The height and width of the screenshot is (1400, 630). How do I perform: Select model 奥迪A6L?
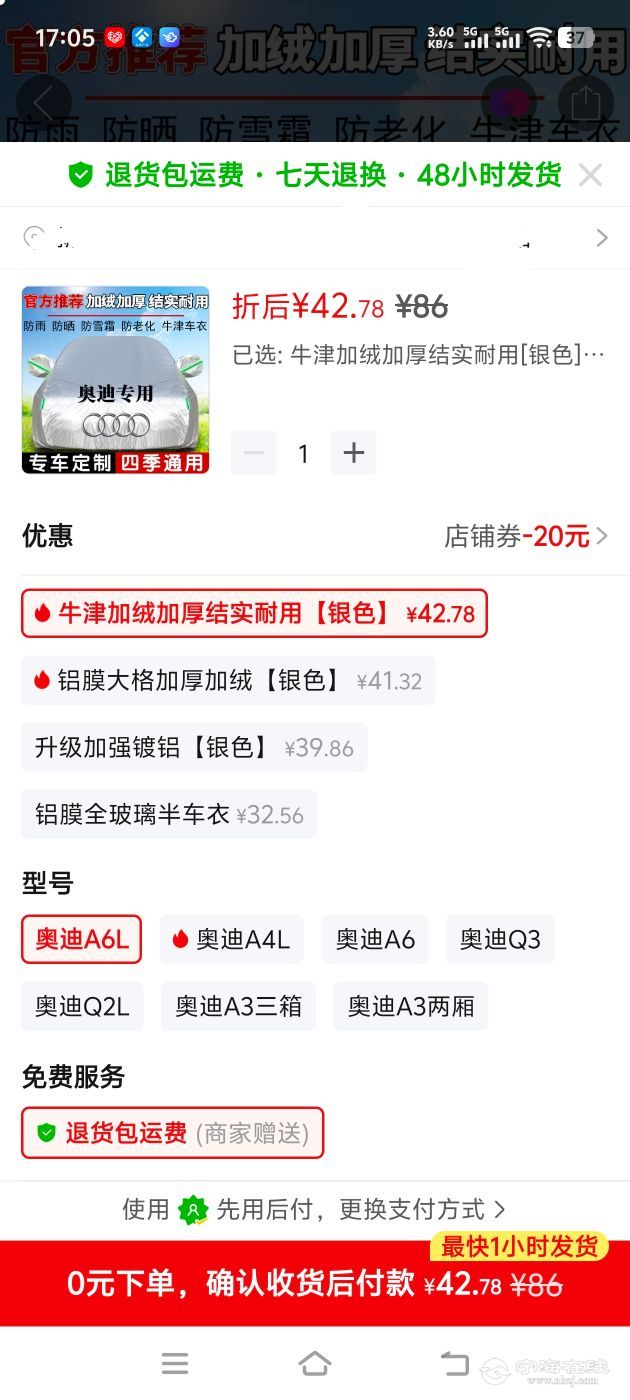click(x=82, y=939)
